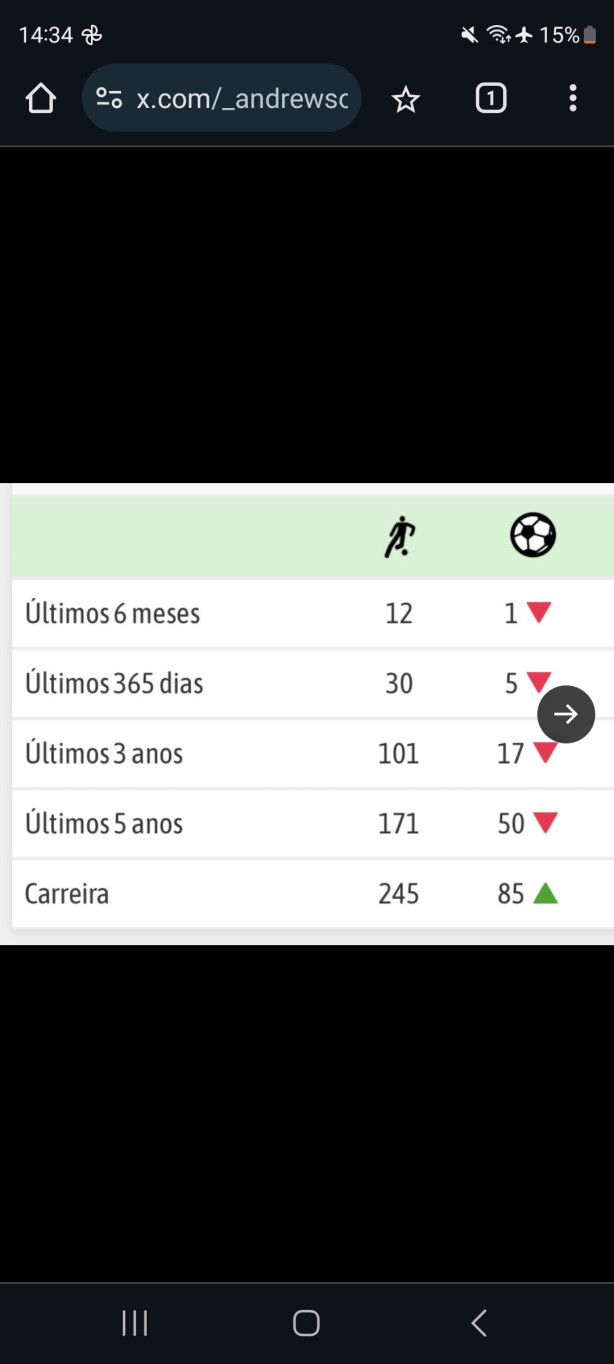
Task: Bookmark this page with the star
Action: tap(405, 98)
